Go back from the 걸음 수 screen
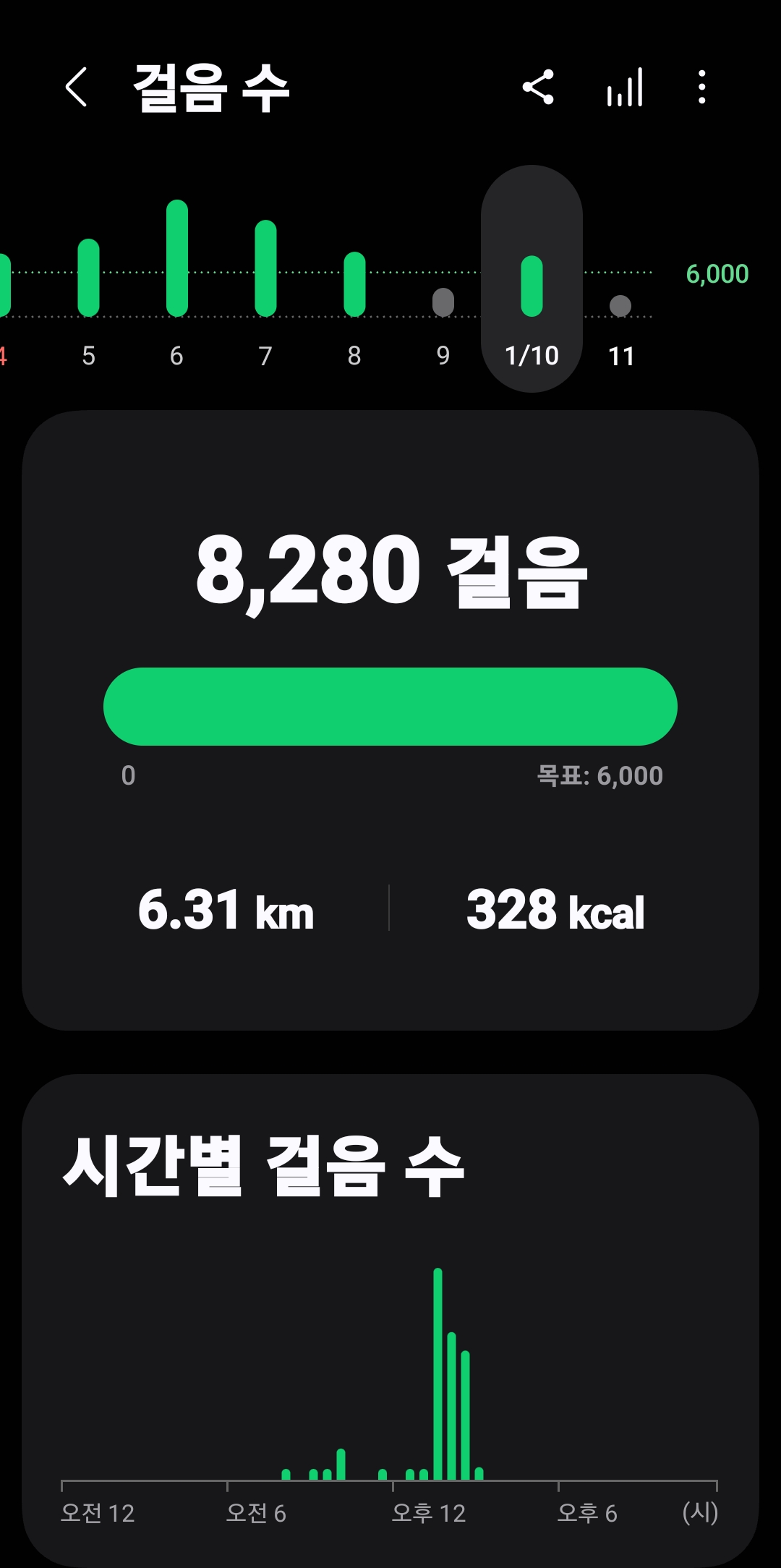This screenshot has width=781, height=1568. 77,88
